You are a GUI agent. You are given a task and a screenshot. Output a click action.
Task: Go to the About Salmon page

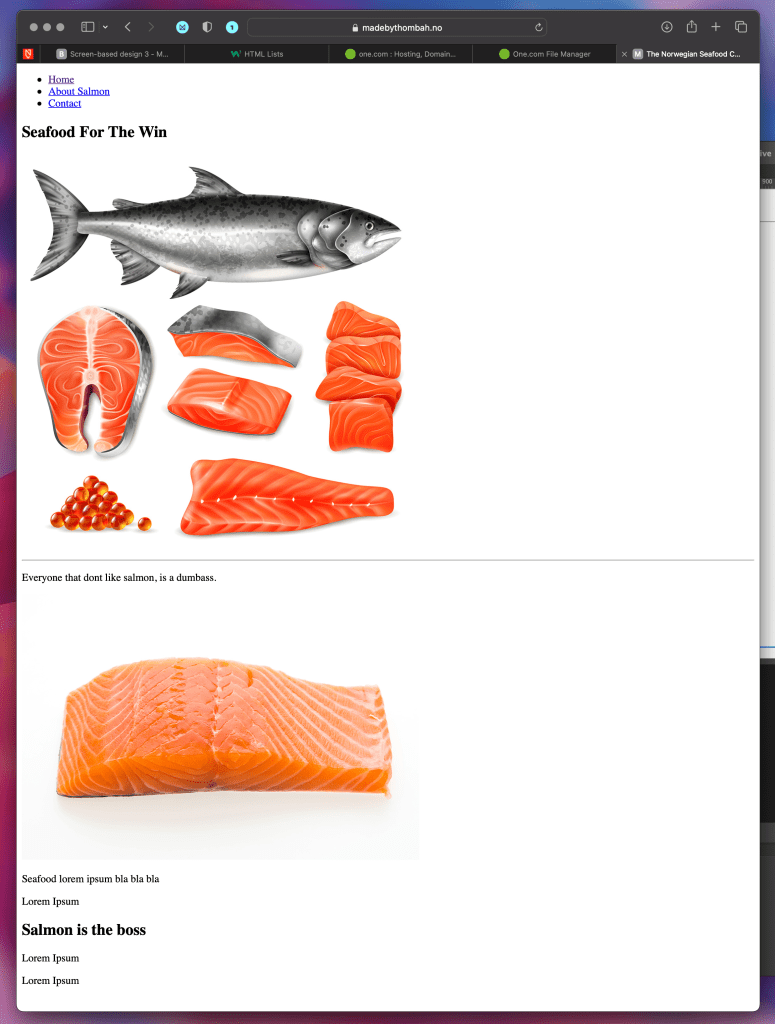pyautogui.click(x=79, y=91)
